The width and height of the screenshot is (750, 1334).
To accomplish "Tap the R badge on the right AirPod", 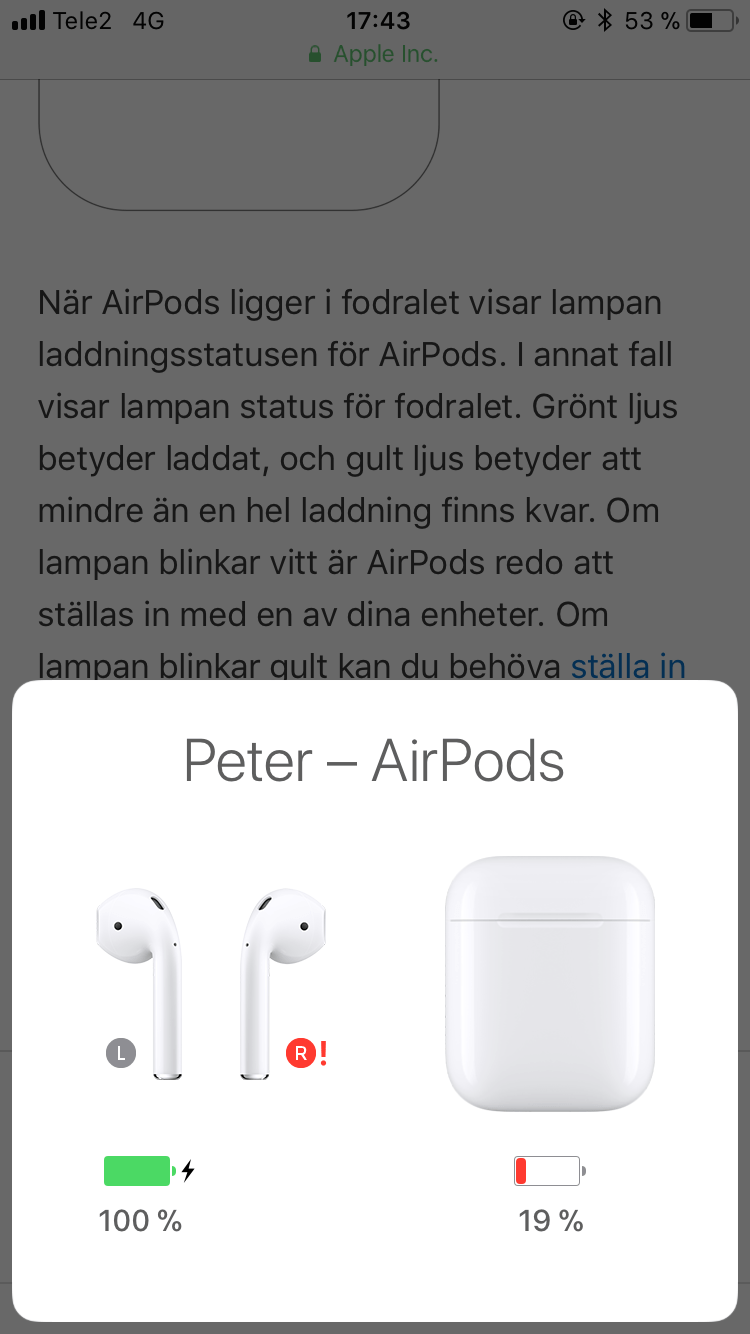I will [x=302, y=1052].
